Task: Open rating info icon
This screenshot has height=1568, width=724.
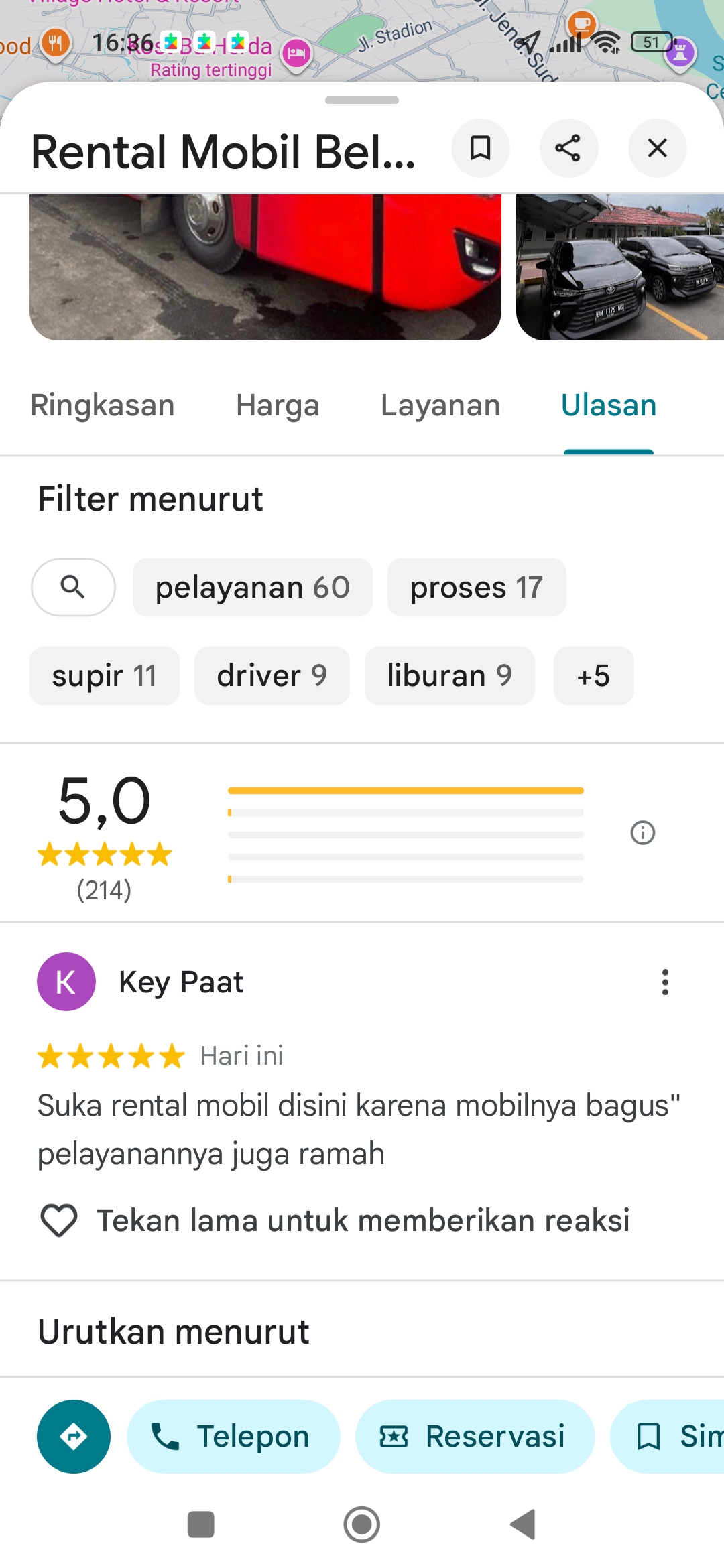Action: pos(642,833)
